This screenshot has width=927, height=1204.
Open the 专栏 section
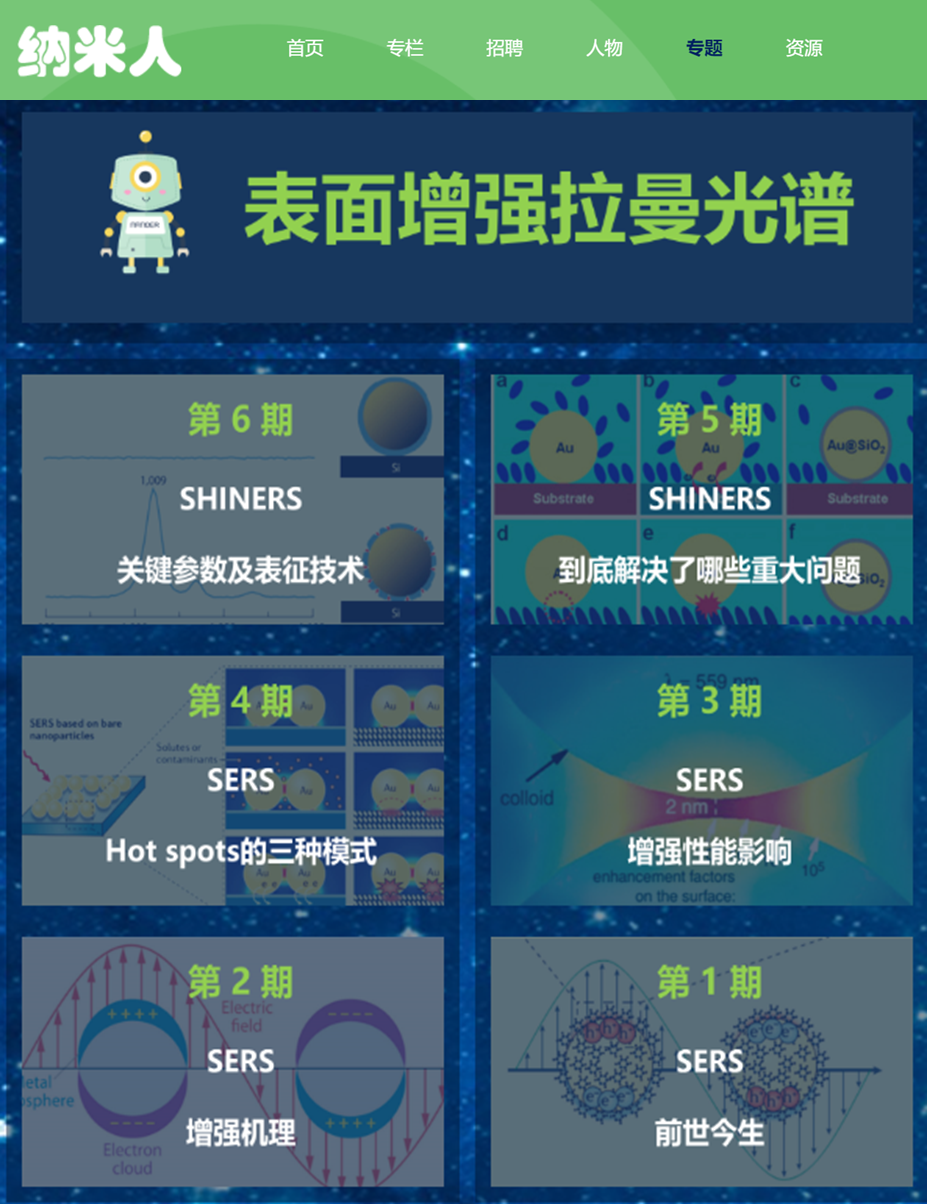pyautogui.click(x=405, y=48)
